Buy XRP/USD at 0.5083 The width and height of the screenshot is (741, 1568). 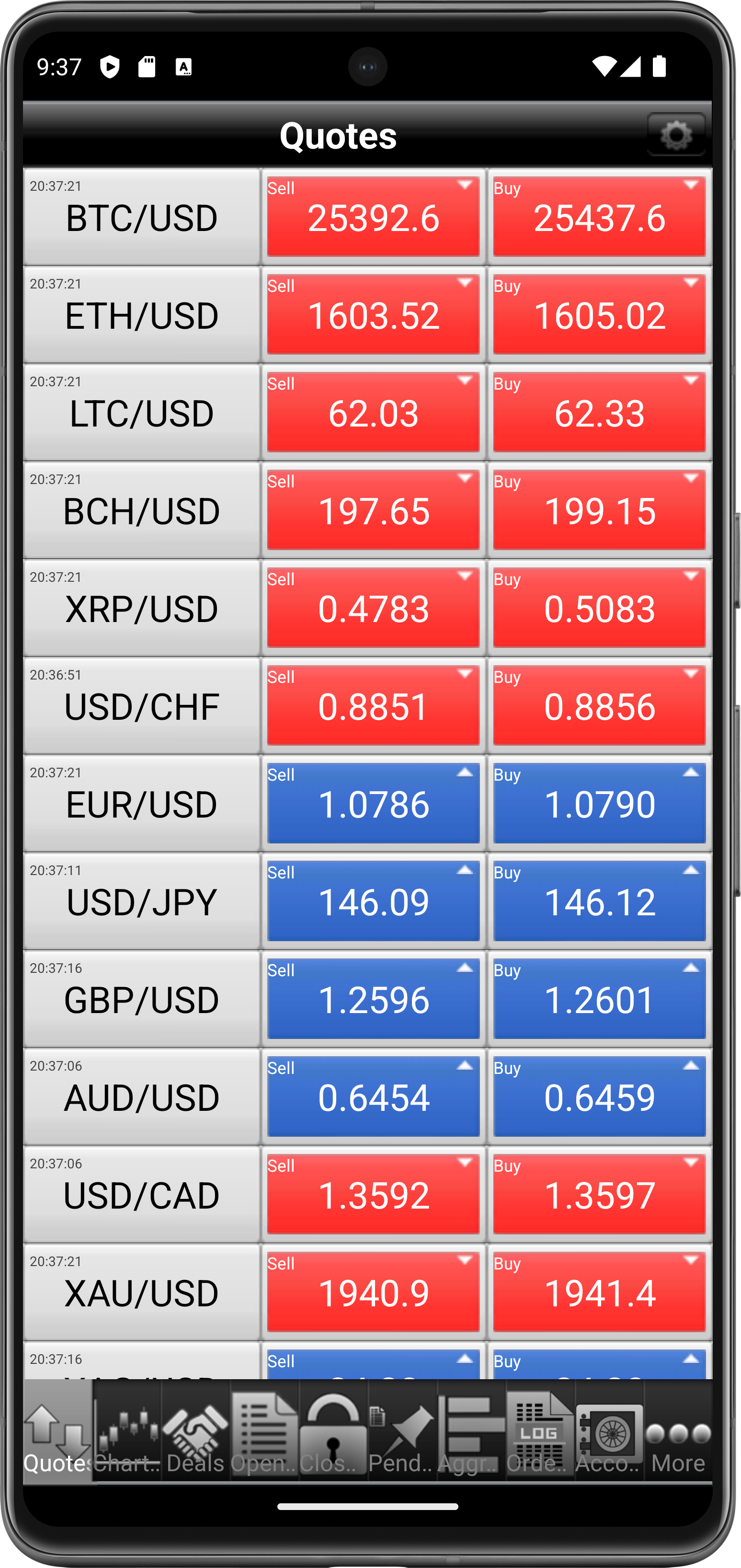pos(599,608)
